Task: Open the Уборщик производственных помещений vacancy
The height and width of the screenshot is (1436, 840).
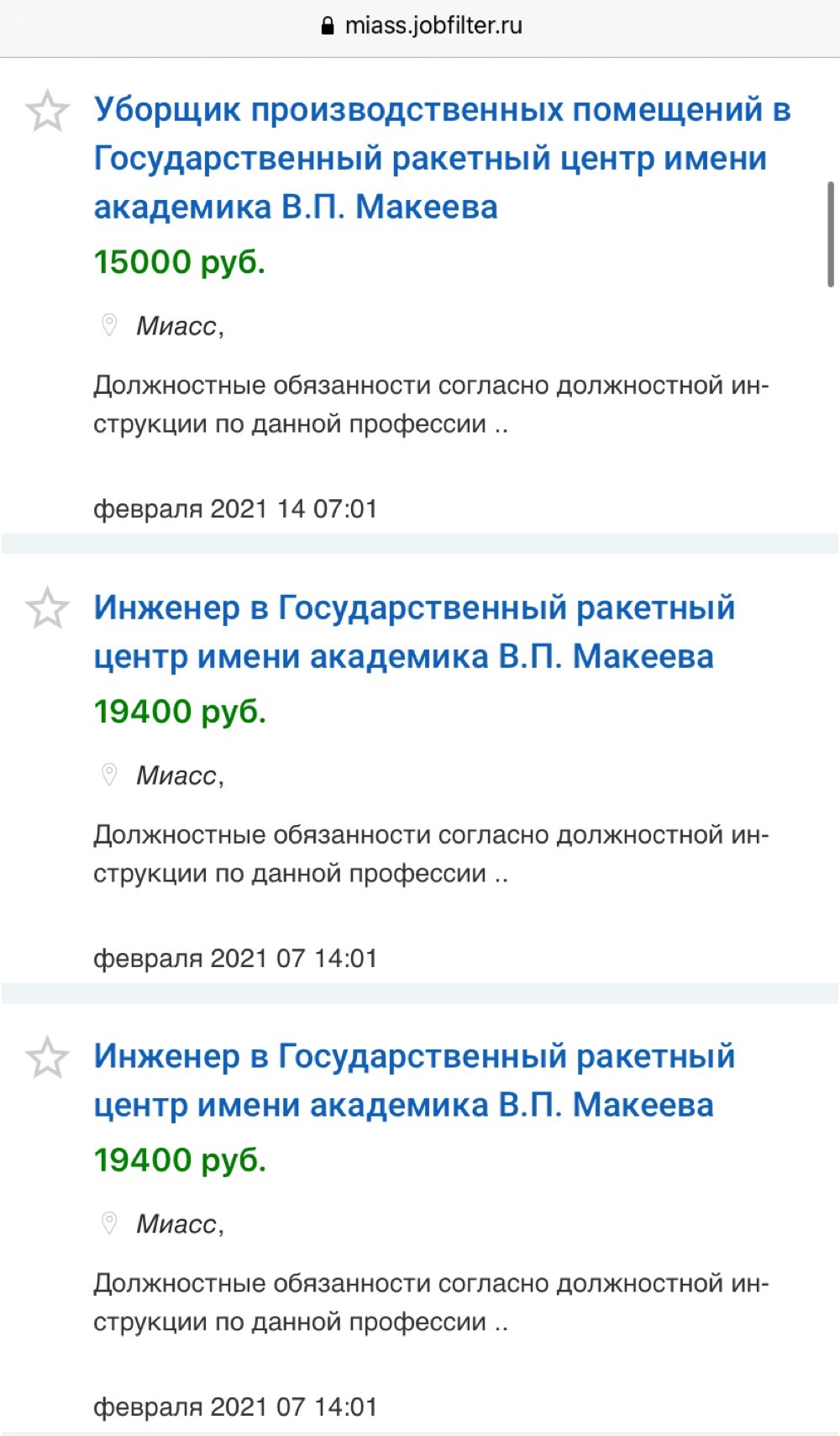Action: coord(442,158)
